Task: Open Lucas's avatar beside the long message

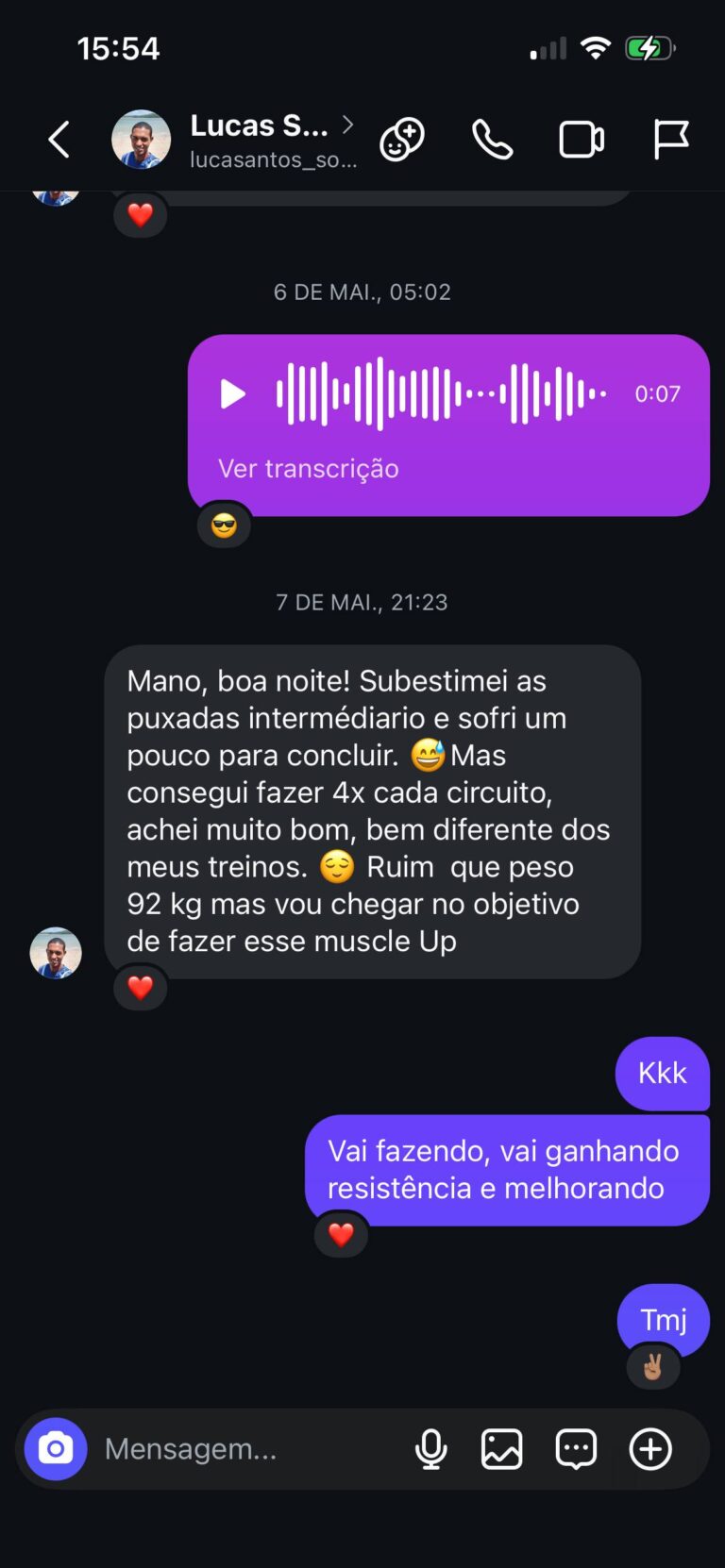Action: [x=56, y=953]
